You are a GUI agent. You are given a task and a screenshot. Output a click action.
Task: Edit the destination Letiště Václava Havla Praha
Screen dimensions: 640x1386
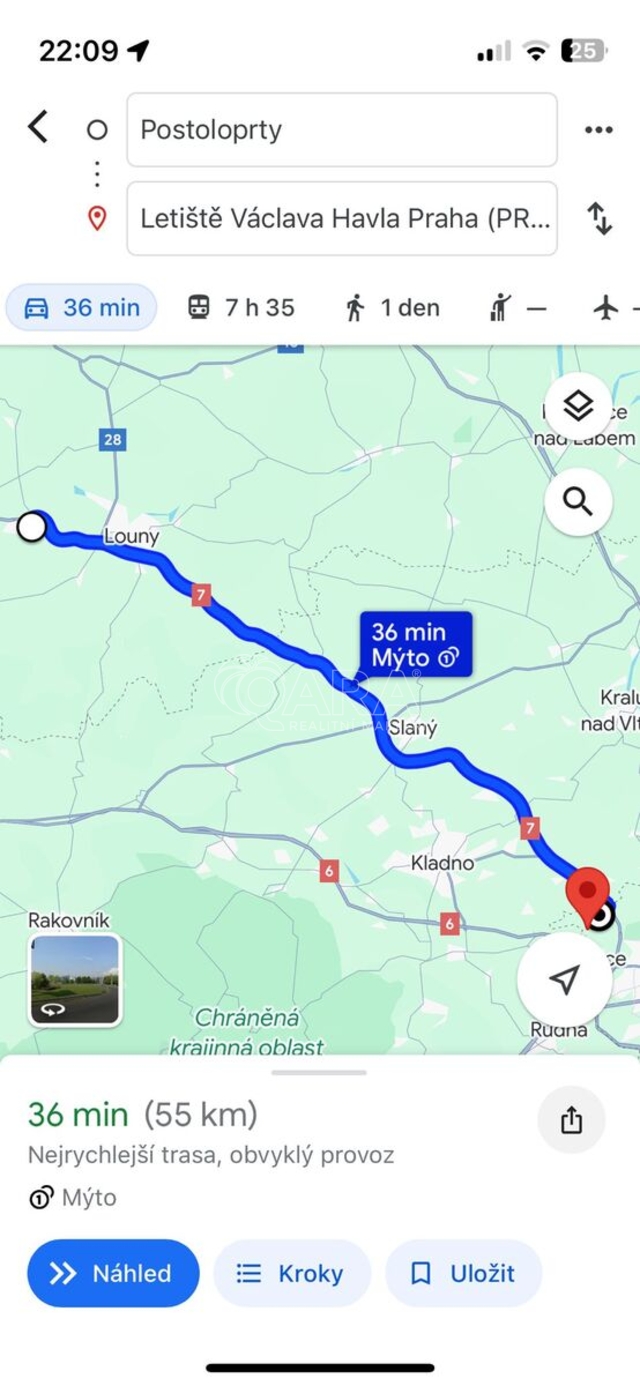pyautogui.click(x=341, y=218)
